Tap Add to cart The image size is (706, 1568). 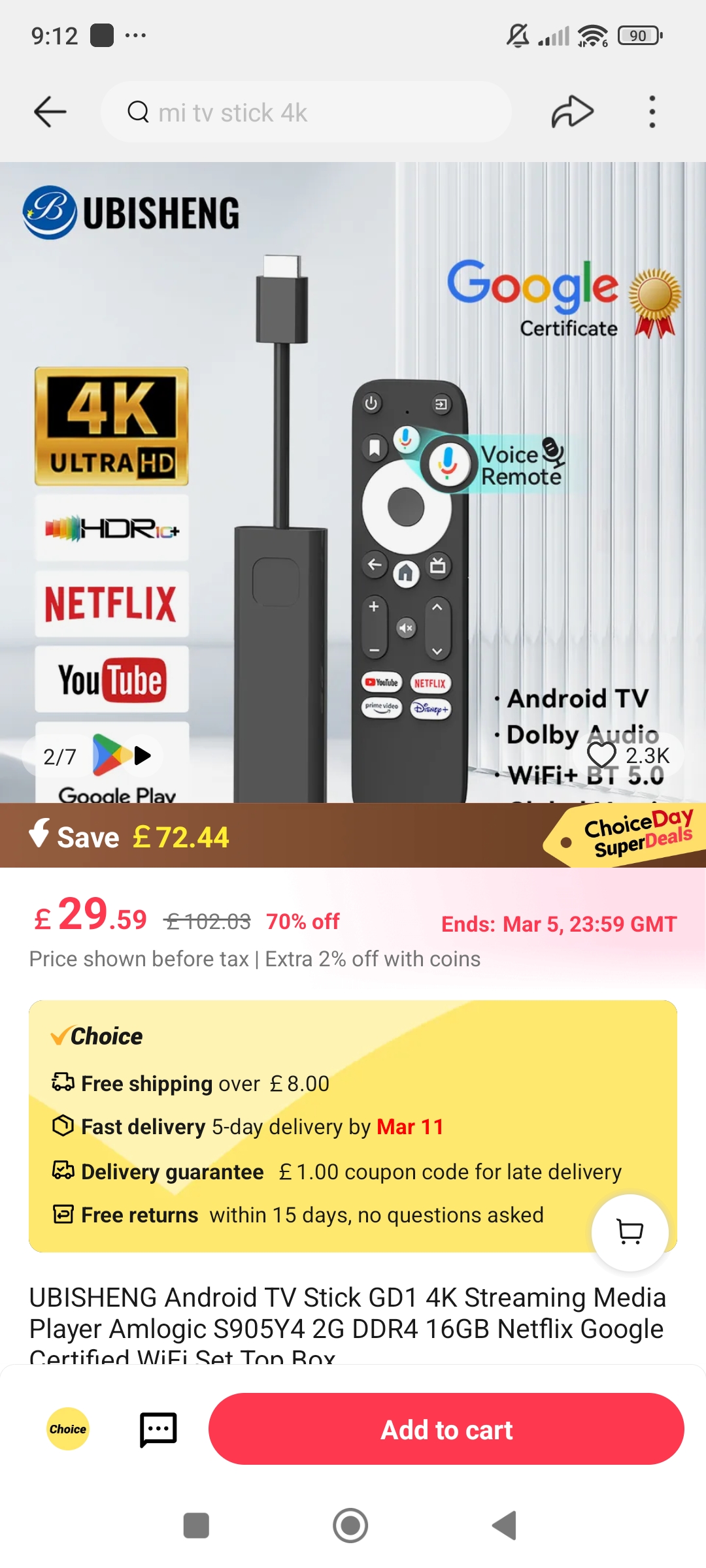(x=446, y=1429)
